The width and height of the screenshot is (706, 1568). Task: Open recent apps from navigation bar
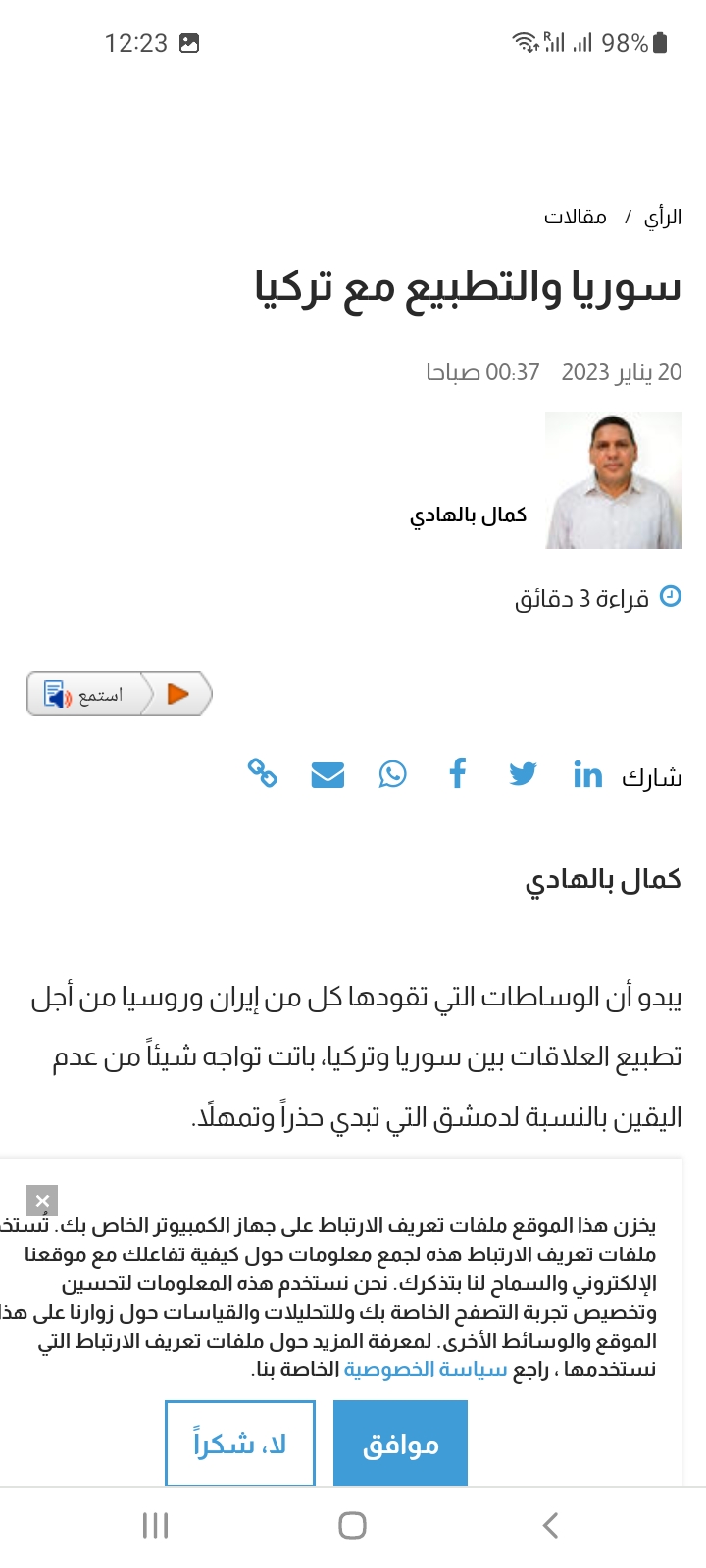click(155, 1525)
